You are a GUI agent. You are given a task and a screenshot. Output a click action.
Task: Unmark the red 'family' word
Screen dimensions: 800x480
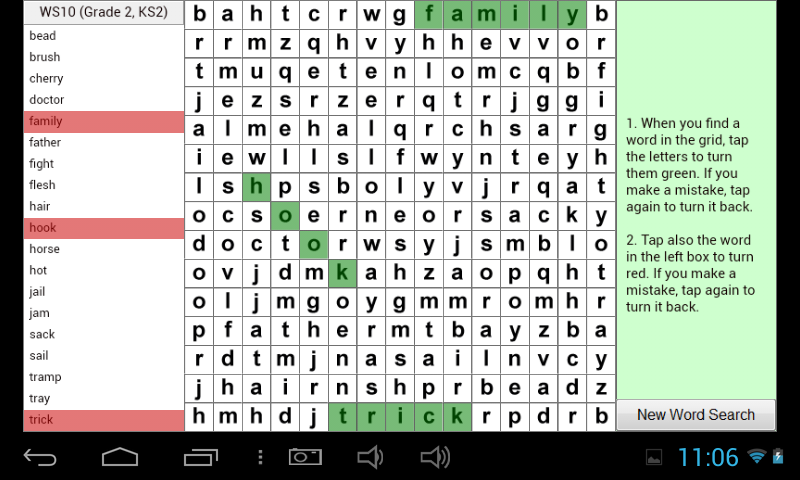pyautogui.click(x=103, y=121)
